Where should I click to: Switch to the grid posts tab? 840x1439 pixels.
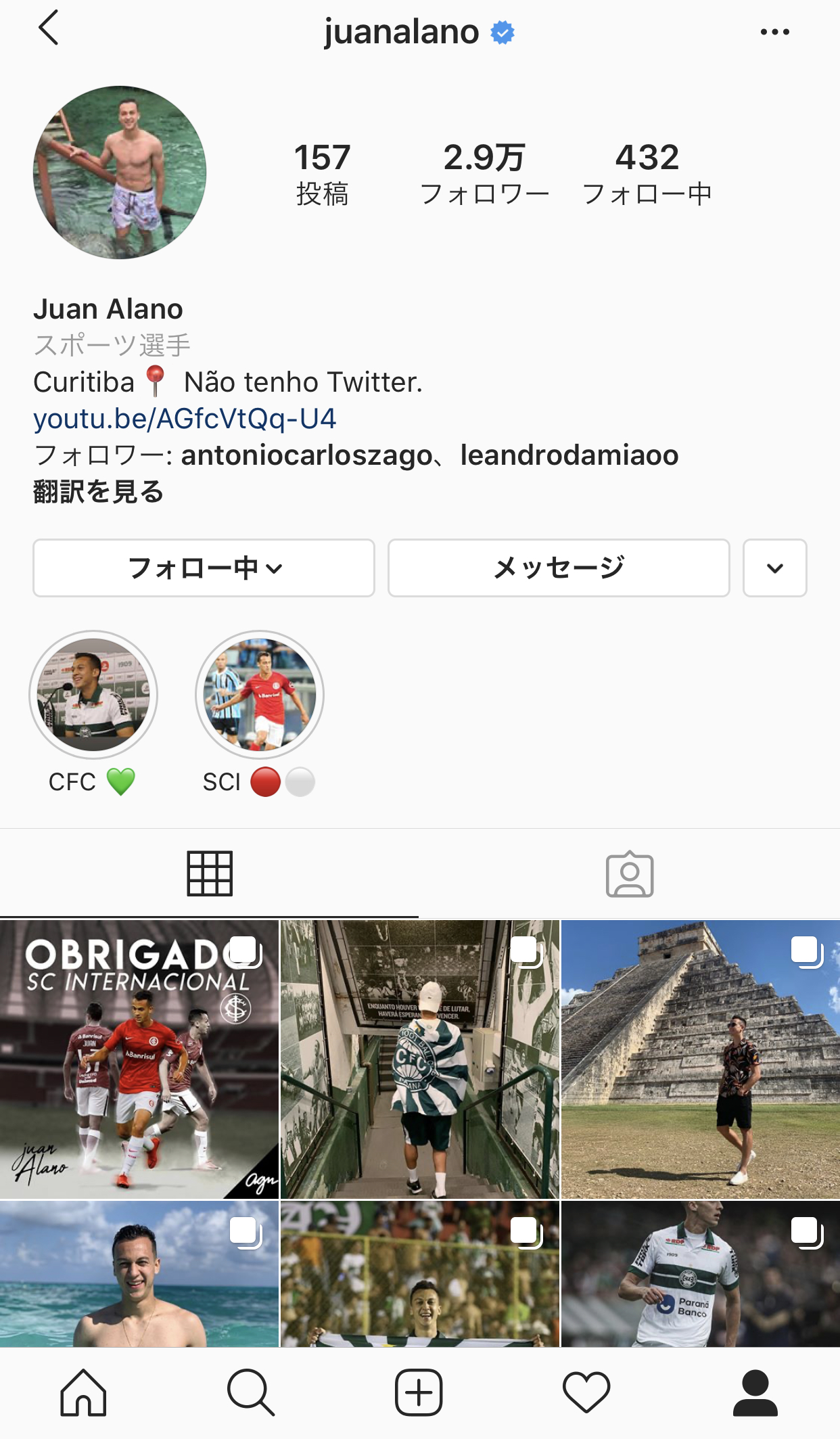pyautogui.click(x=210, y=873)
